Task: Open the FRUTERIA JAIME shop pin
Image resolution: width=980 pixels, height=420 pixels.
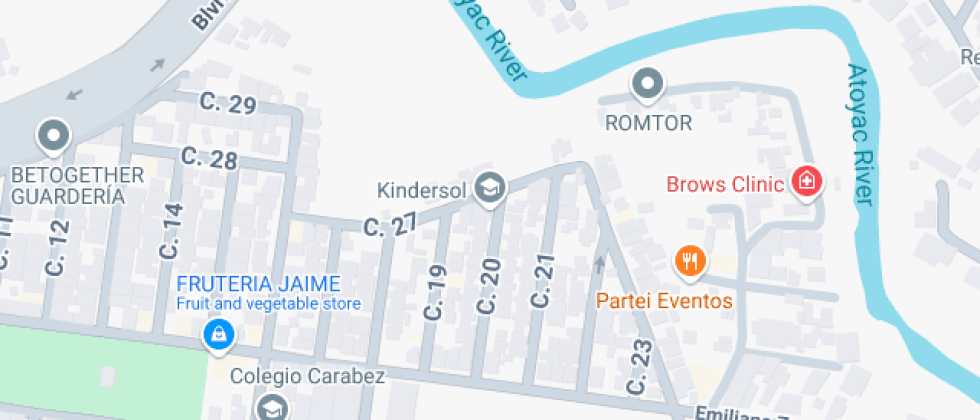Action: (217, 334)
